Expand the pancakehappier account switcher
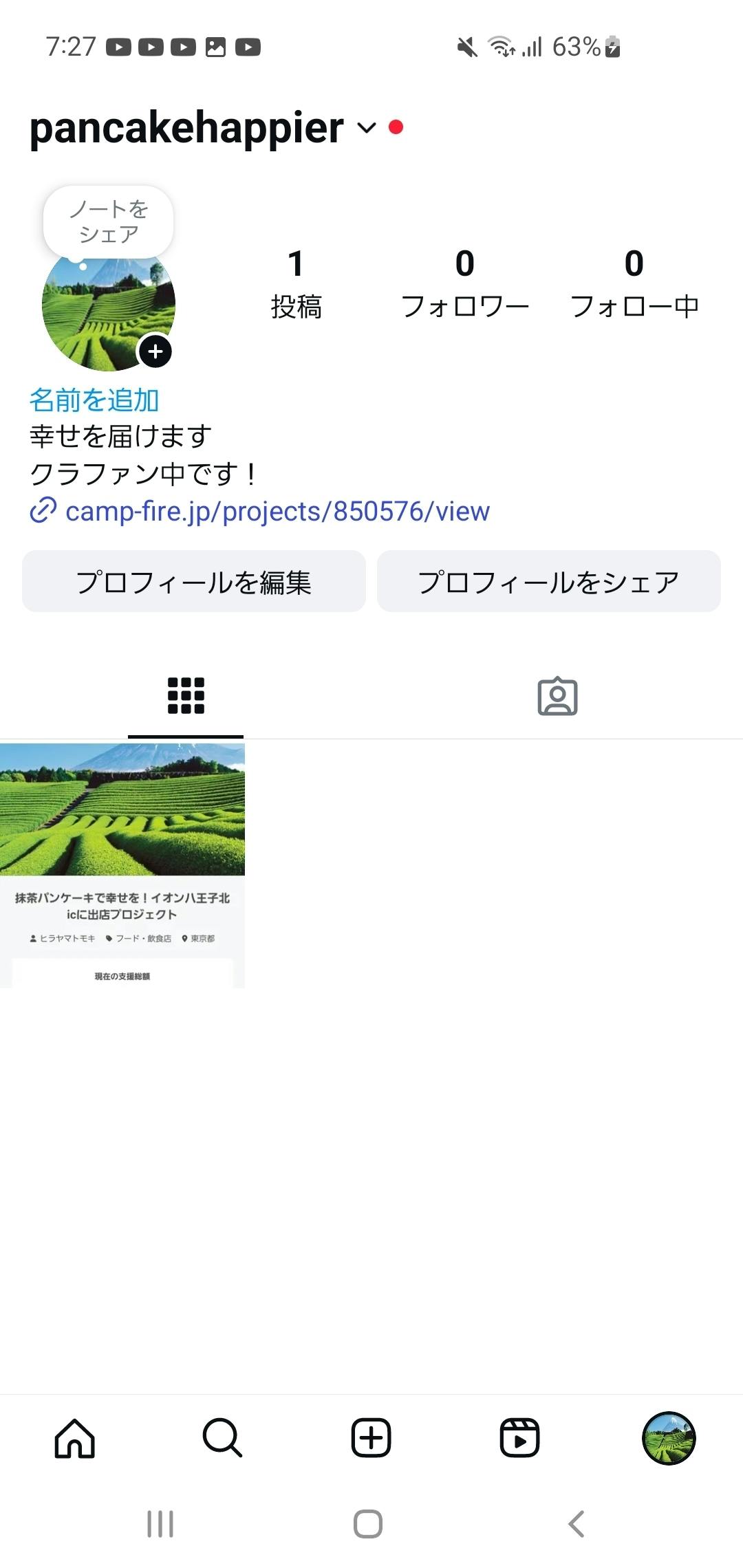Image resolution: width=743 pixels, height=1568 pixels. pos(367,128)
